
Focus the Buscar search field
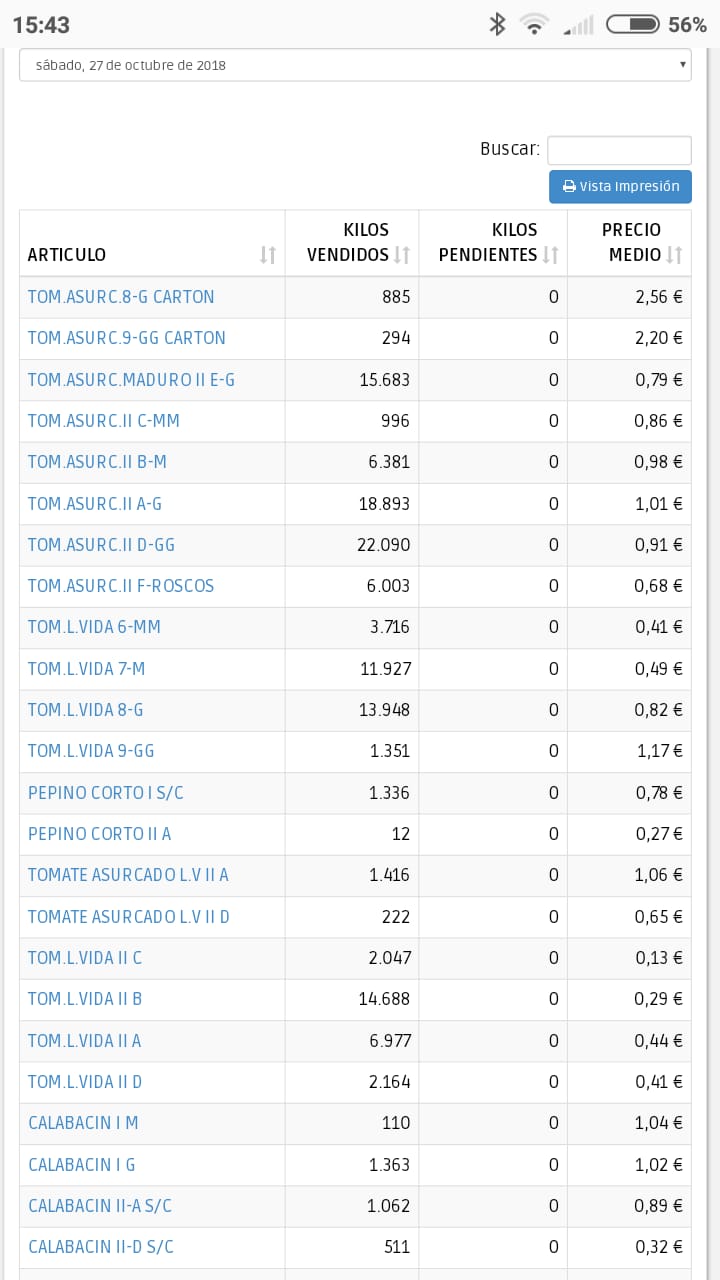[619, 150]
